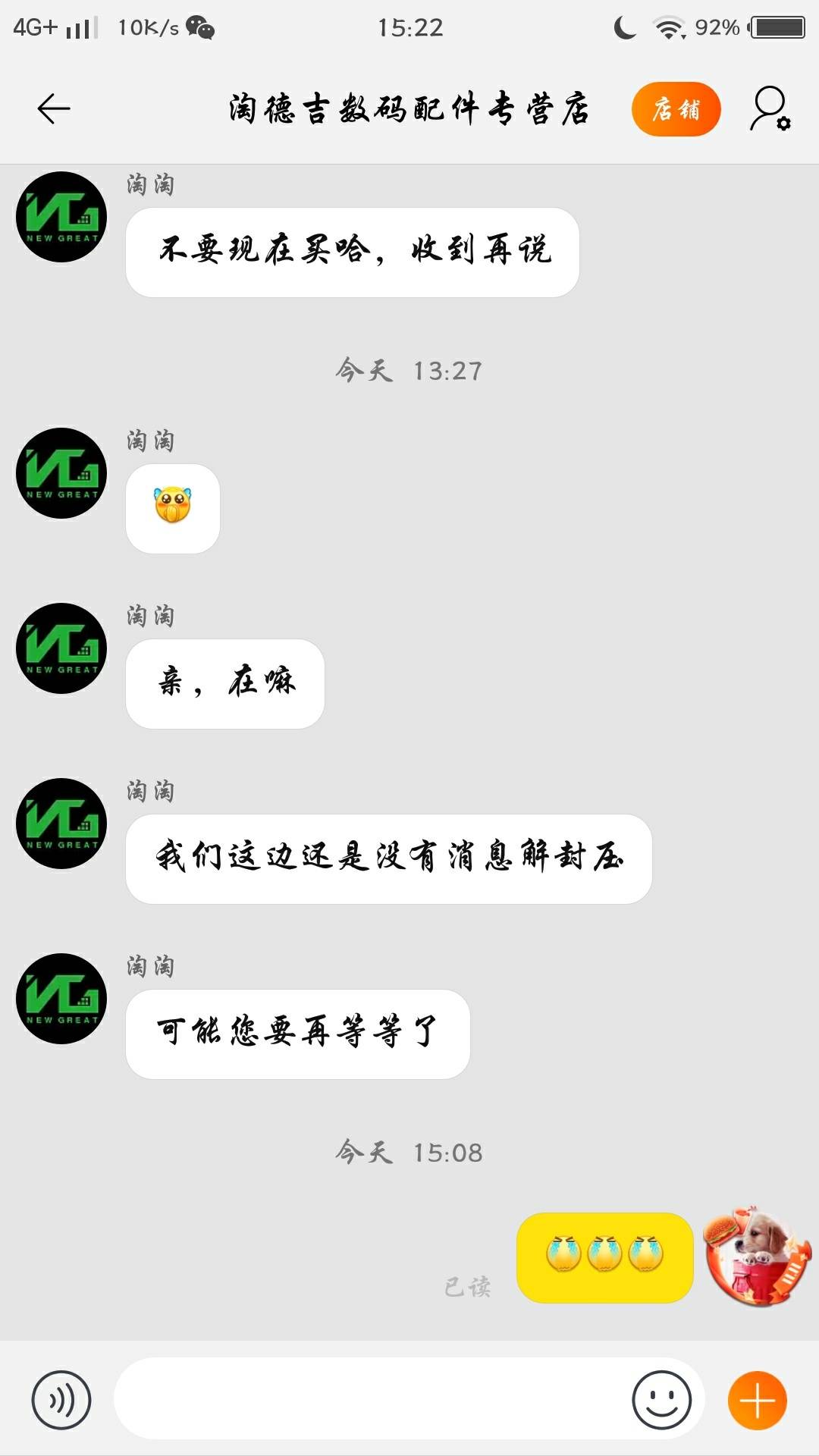The height and width of the screenshot is (1456, 819).
Task: Open the 店铺 shop page
Action: tap(676, 109)
